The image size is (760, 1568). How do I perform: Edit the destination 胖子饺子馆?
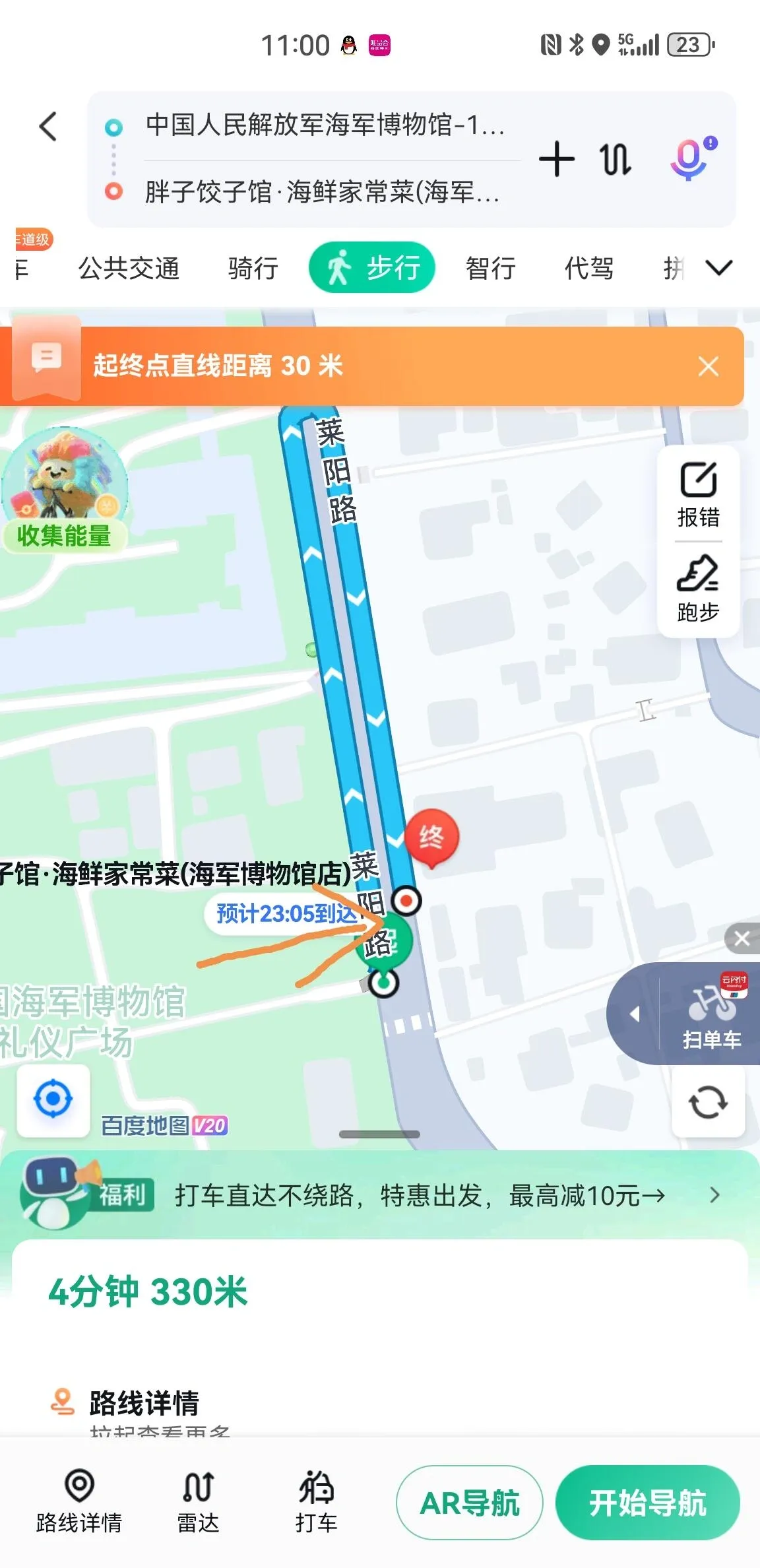pos(322,192)
